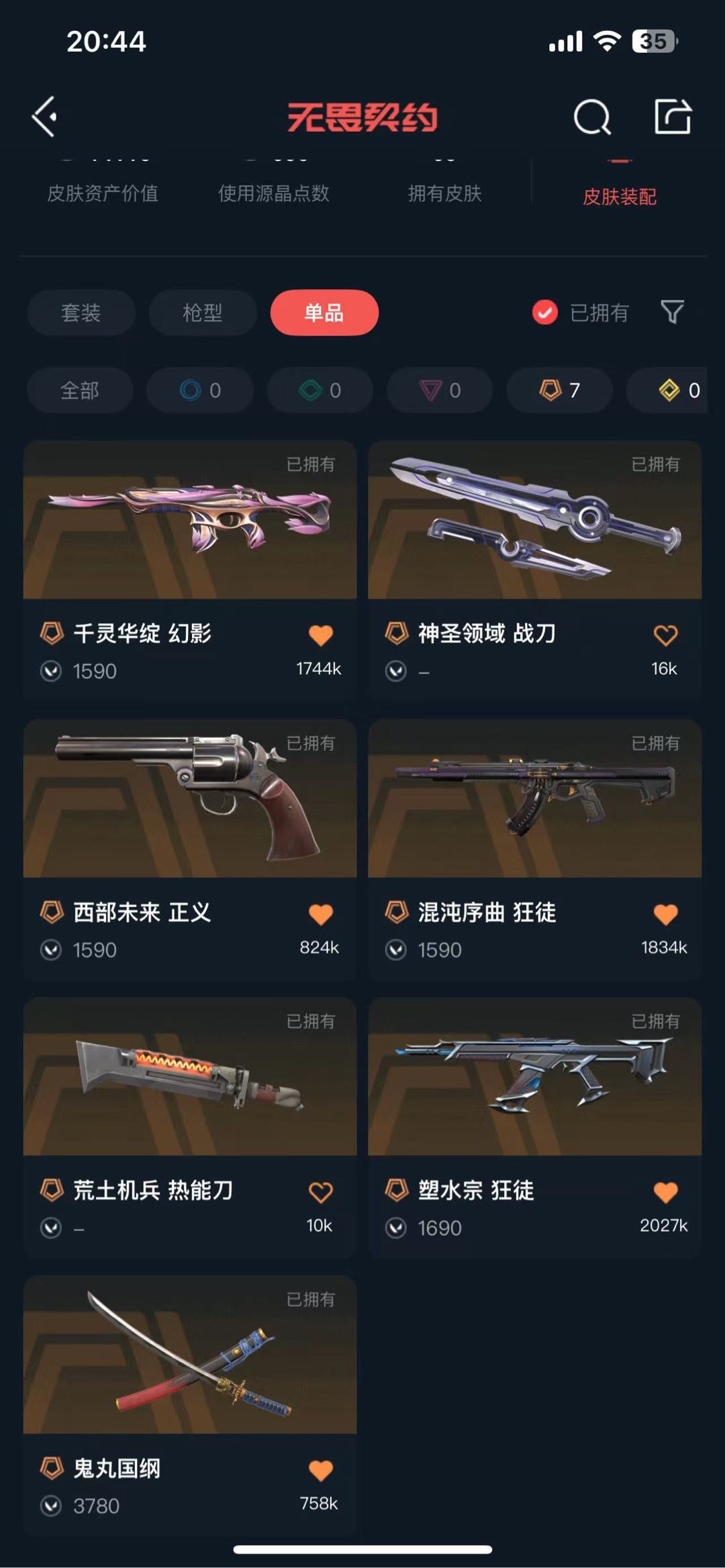
Task: Select the 枪型 segment
Action: point(203,313)
